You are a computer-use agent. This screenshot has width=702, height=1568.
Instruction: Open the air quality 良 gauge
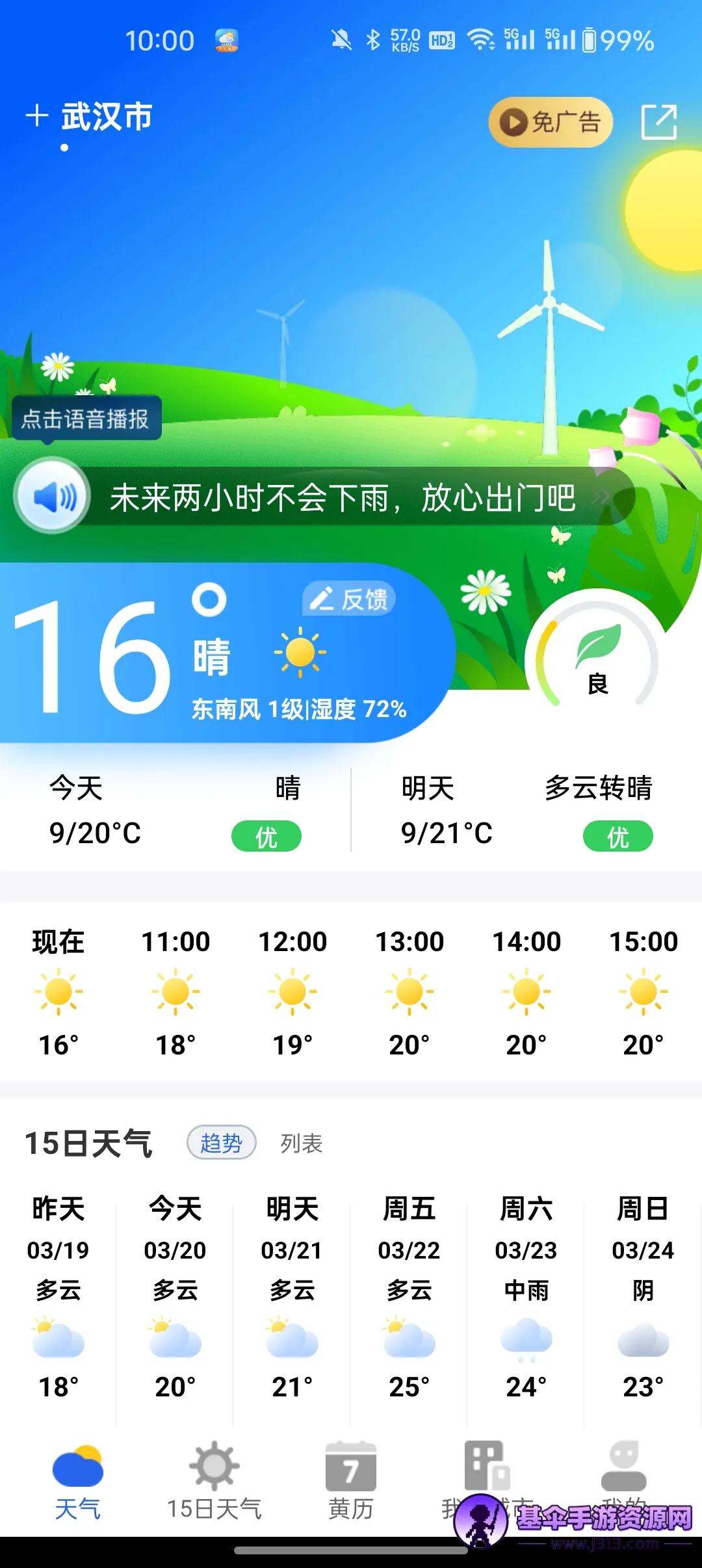[597, 657]
